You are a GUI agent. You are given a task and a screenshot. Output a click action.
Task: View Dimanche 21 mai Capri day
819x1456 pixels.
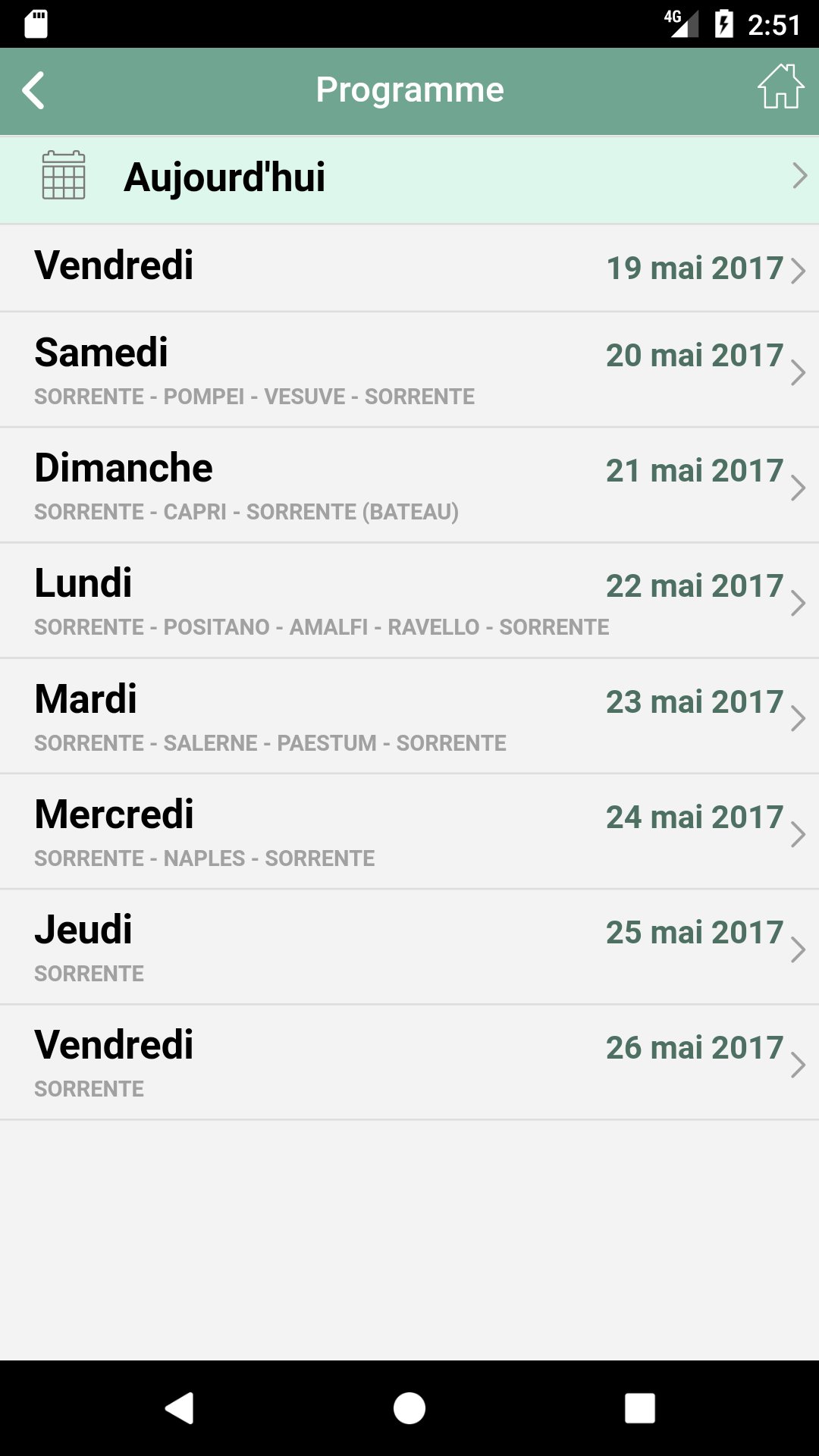click(409, 485)
